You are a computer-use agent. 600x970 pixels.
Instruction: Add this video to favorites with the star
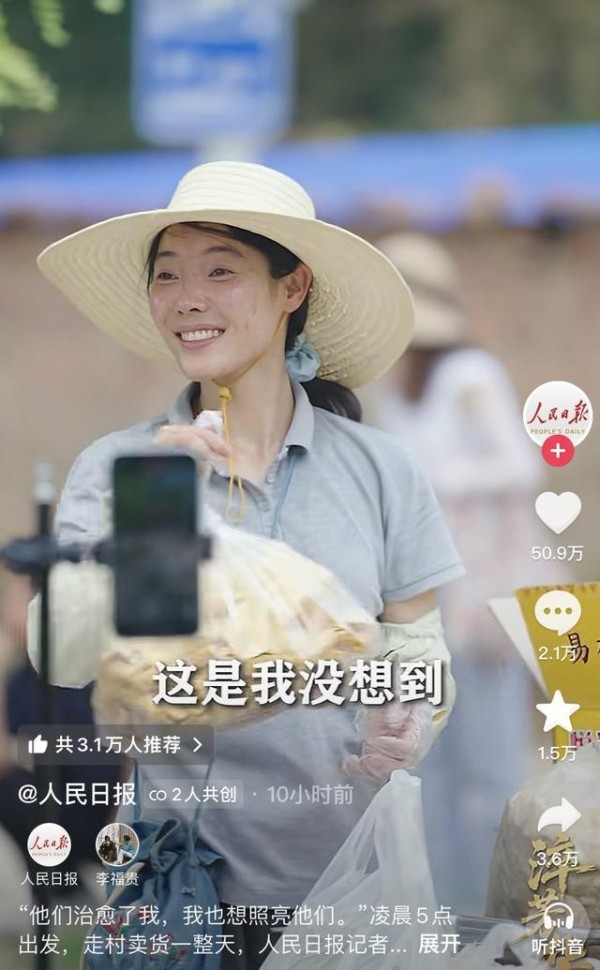pyautogui.click(x=557, y=711)
